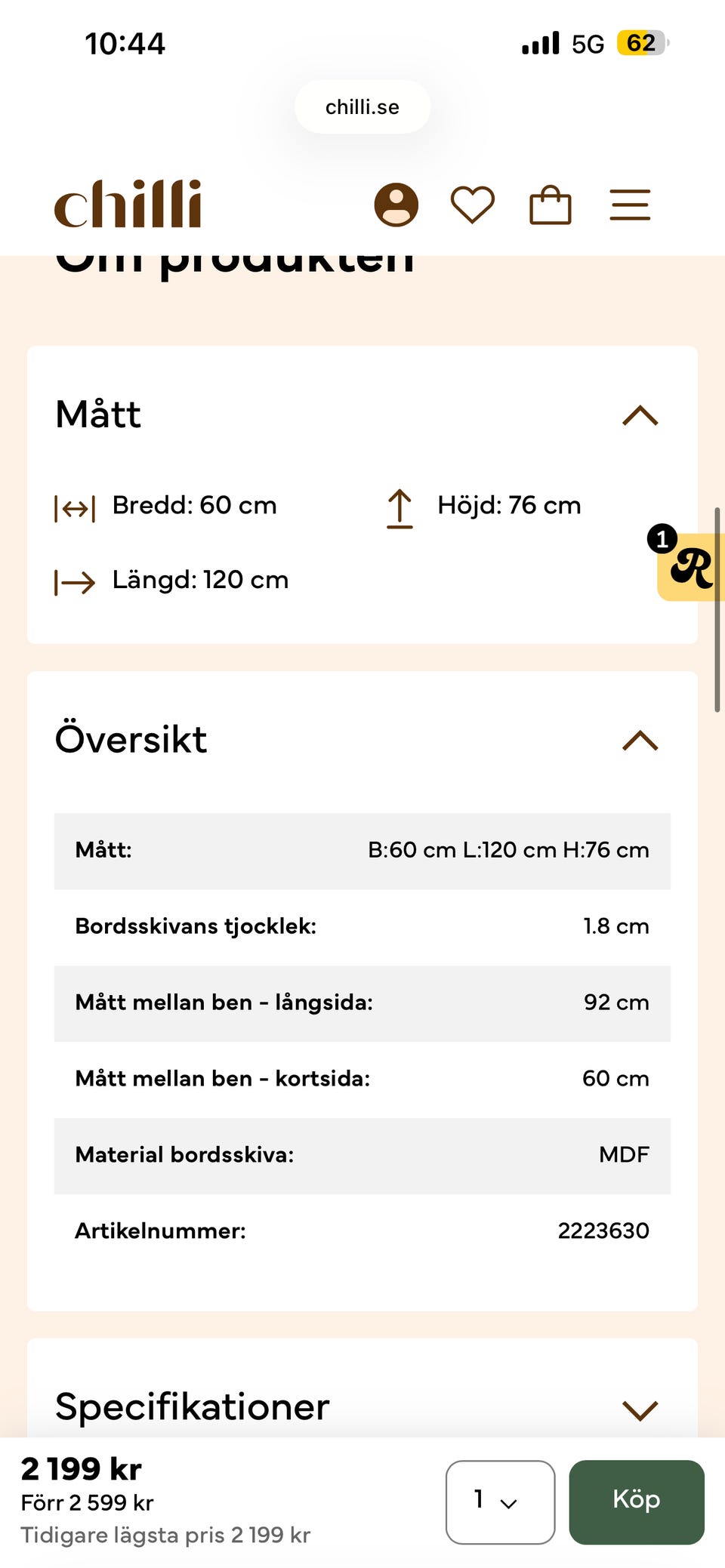Collapse the Mått section

click(x=640, y=415)
